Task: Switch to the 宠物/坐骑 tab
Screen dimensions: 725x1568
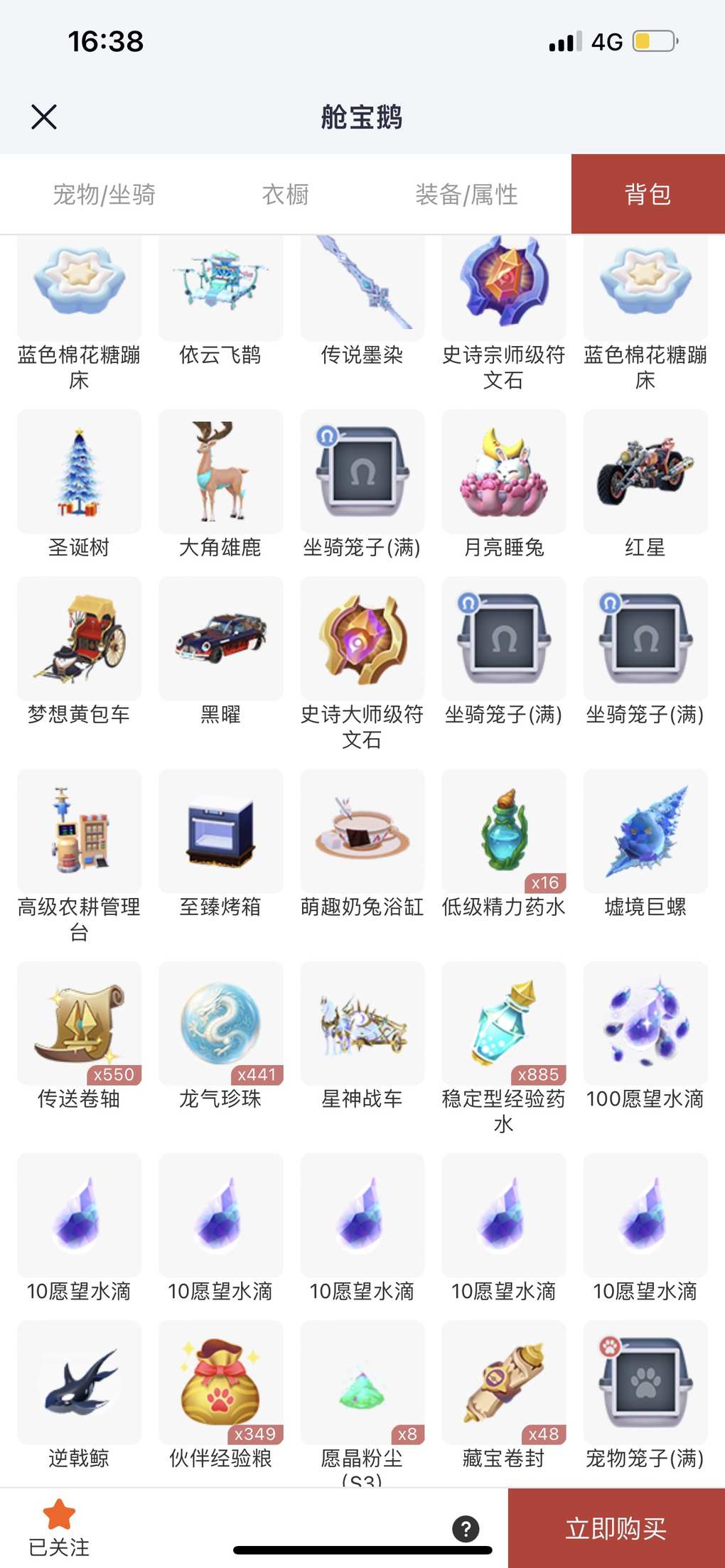Action: [104, 194]
